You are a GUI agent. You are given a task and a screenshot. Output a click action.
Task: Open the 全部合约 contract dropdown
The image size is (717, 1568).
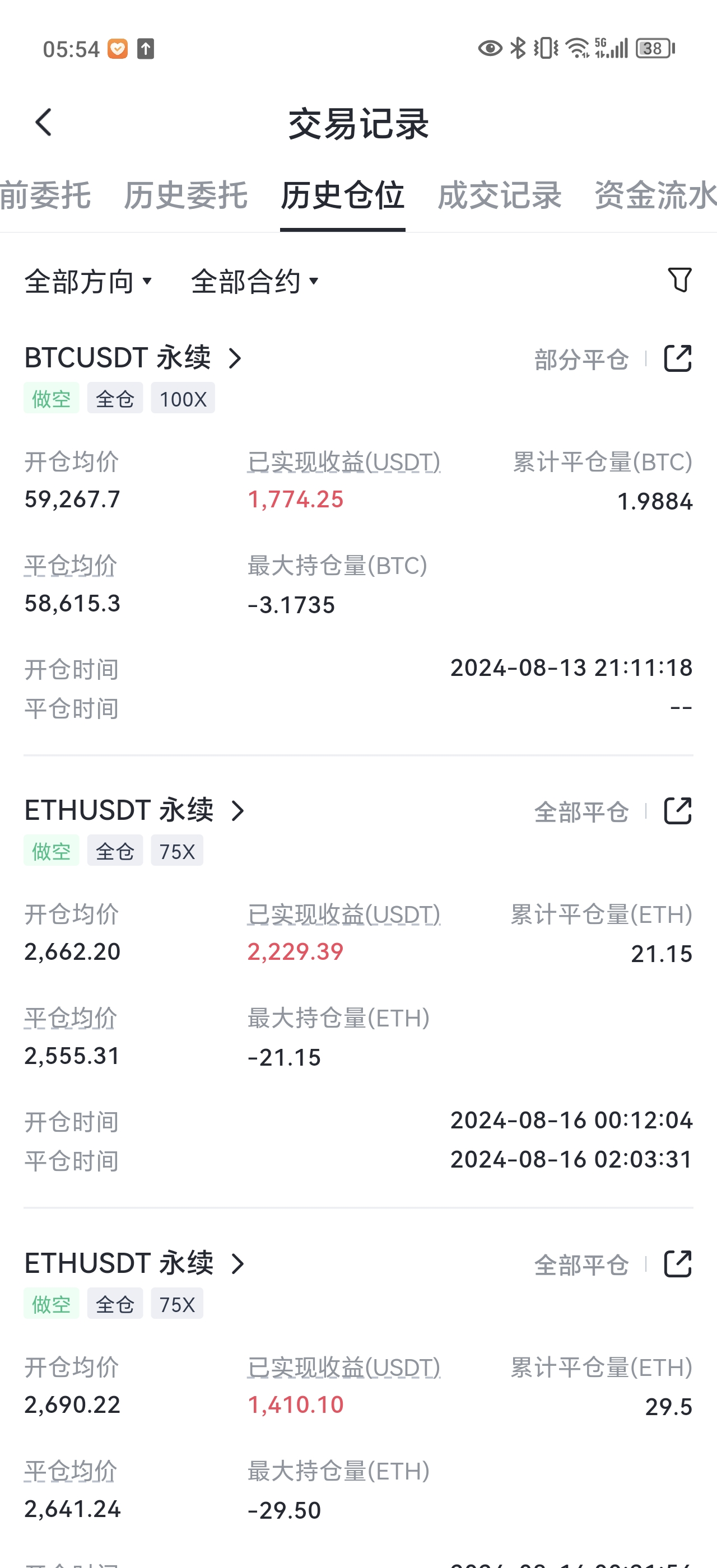coord(255,281)
